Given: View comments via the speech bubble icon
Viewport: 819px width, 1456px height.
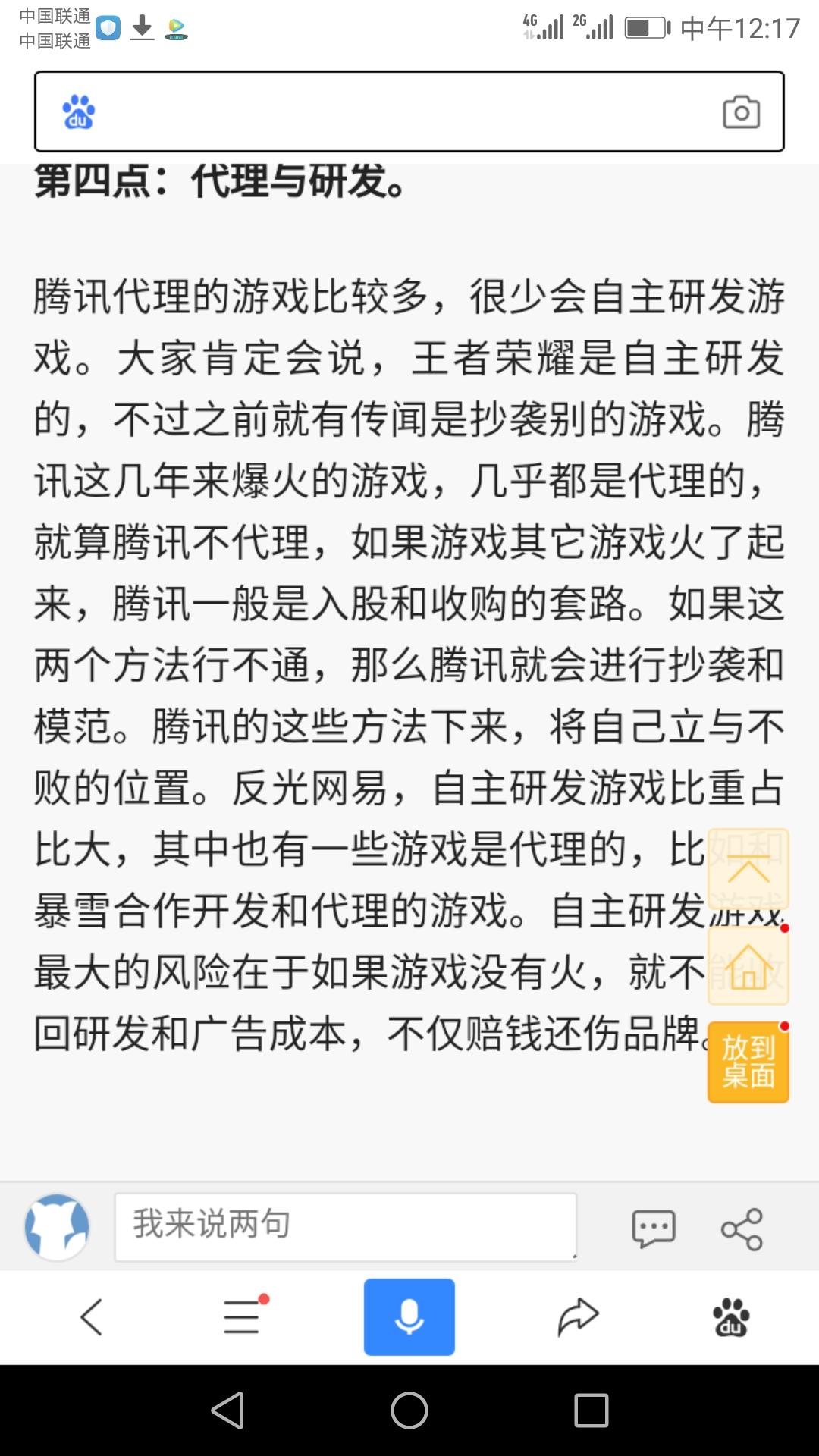Looking at the screenshot, I should point(653,1228).
